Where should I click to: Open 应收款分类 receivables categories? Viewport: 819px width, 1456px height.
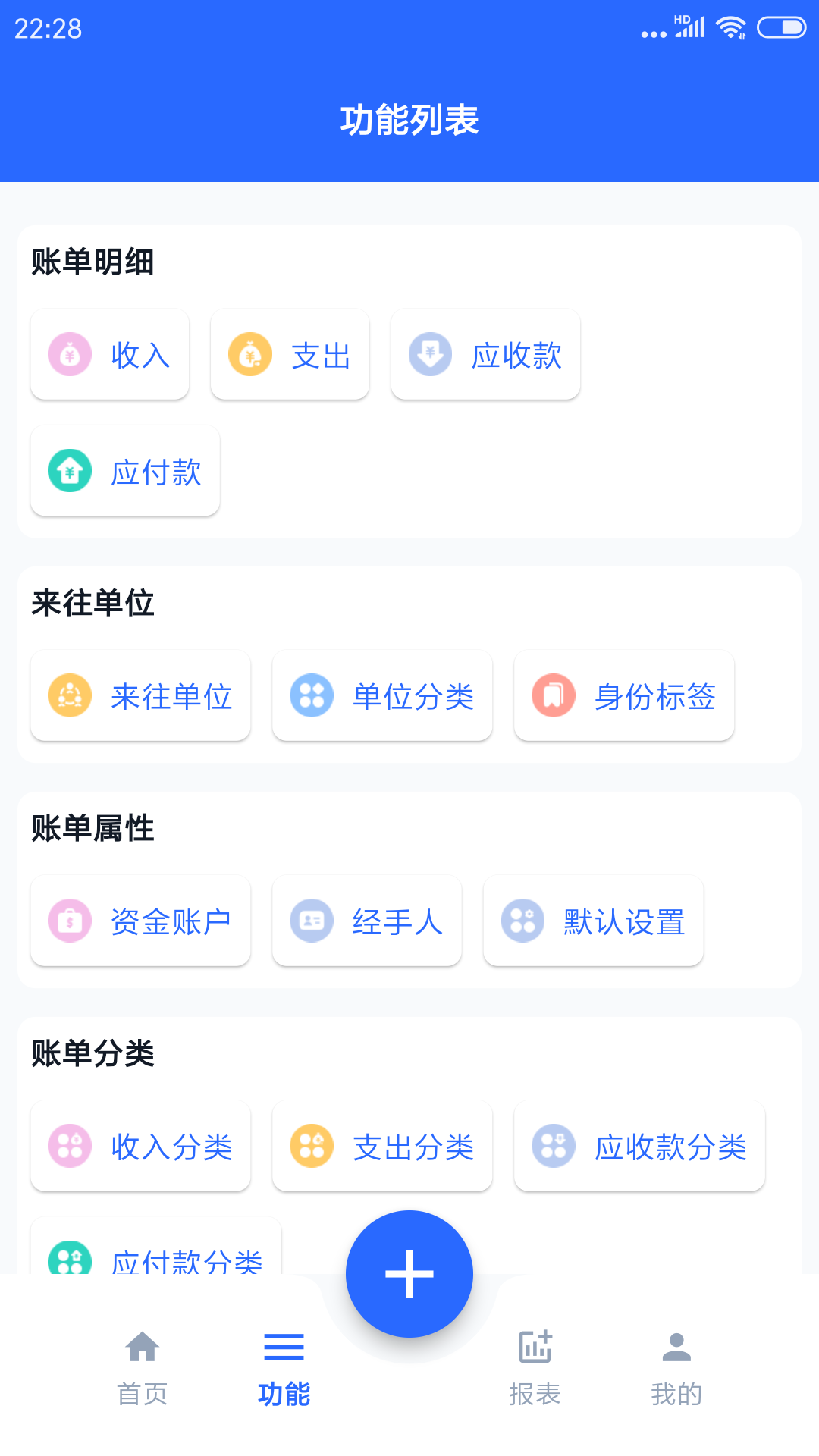(639, 1146)
